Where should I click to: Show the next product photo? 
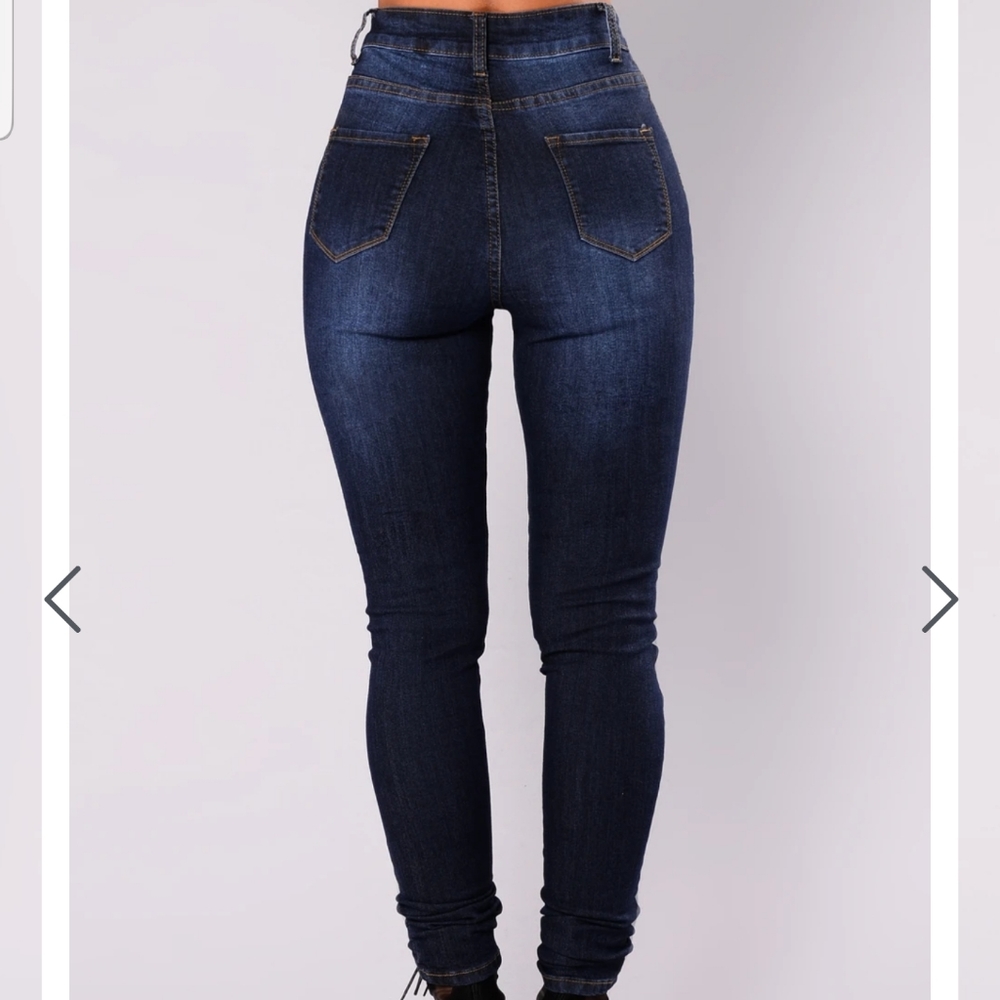click(x=939, y=599)
